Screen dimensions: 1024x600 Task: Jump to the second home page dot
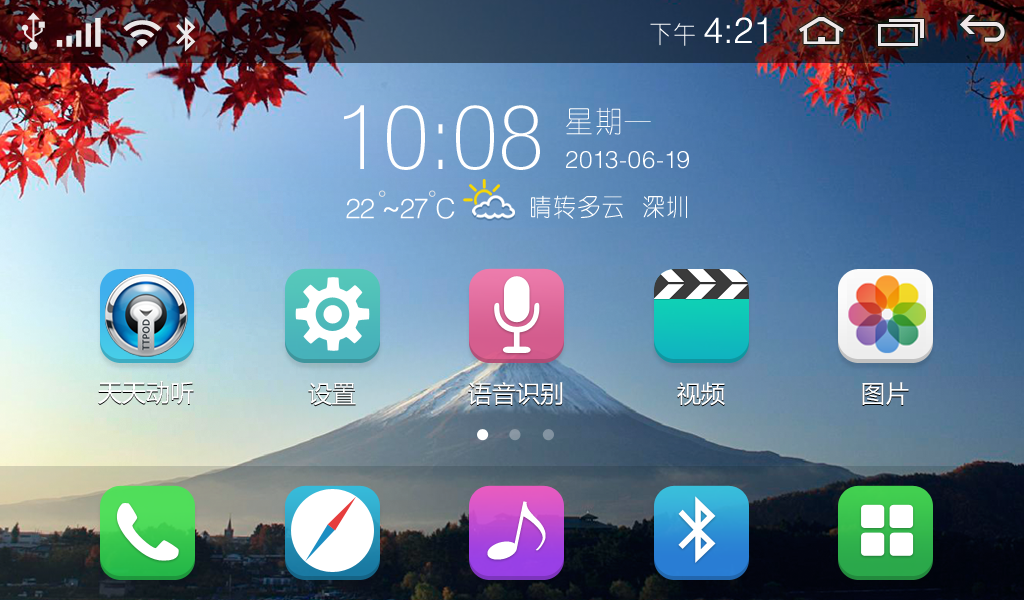tap(515, 435)
